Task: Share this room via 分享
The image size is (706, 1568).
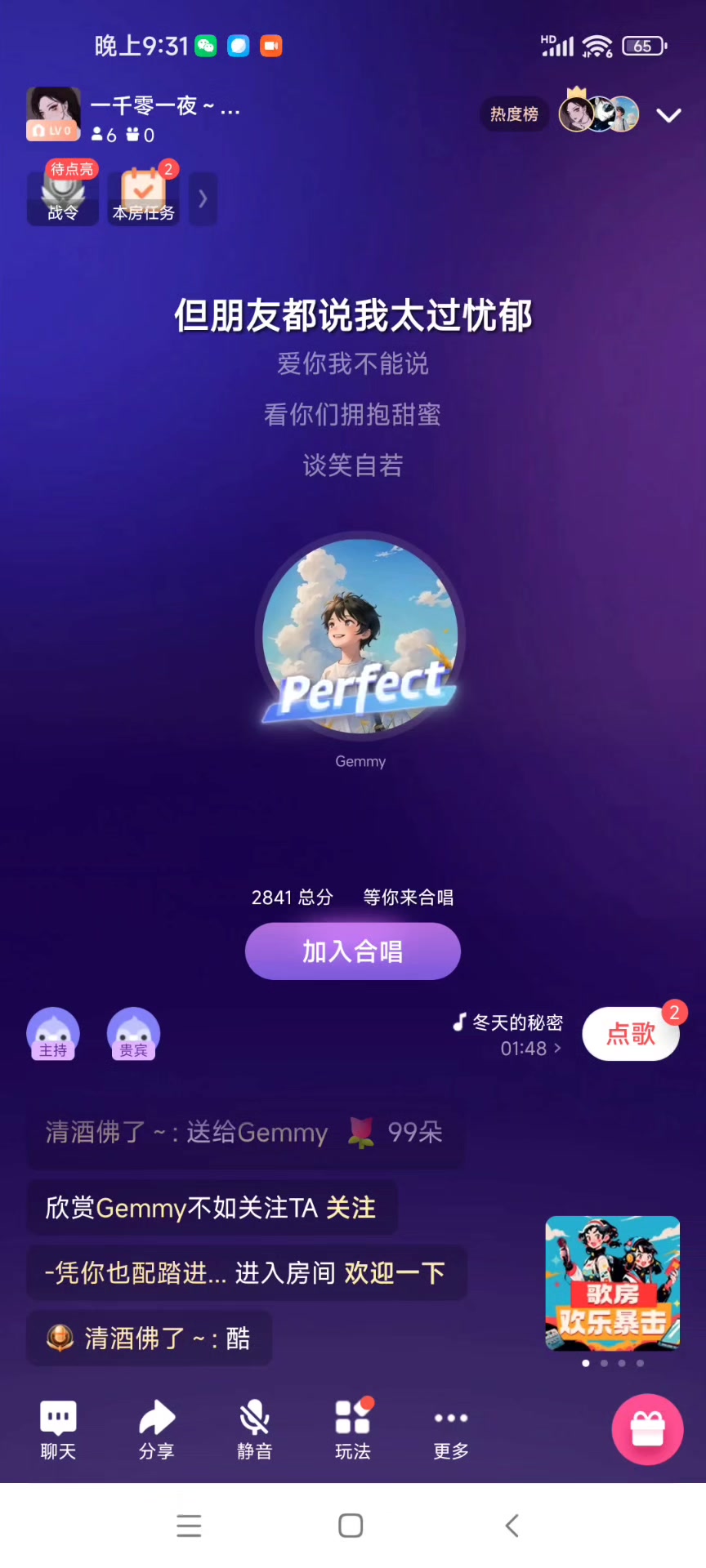Action: coord(156,1429)
